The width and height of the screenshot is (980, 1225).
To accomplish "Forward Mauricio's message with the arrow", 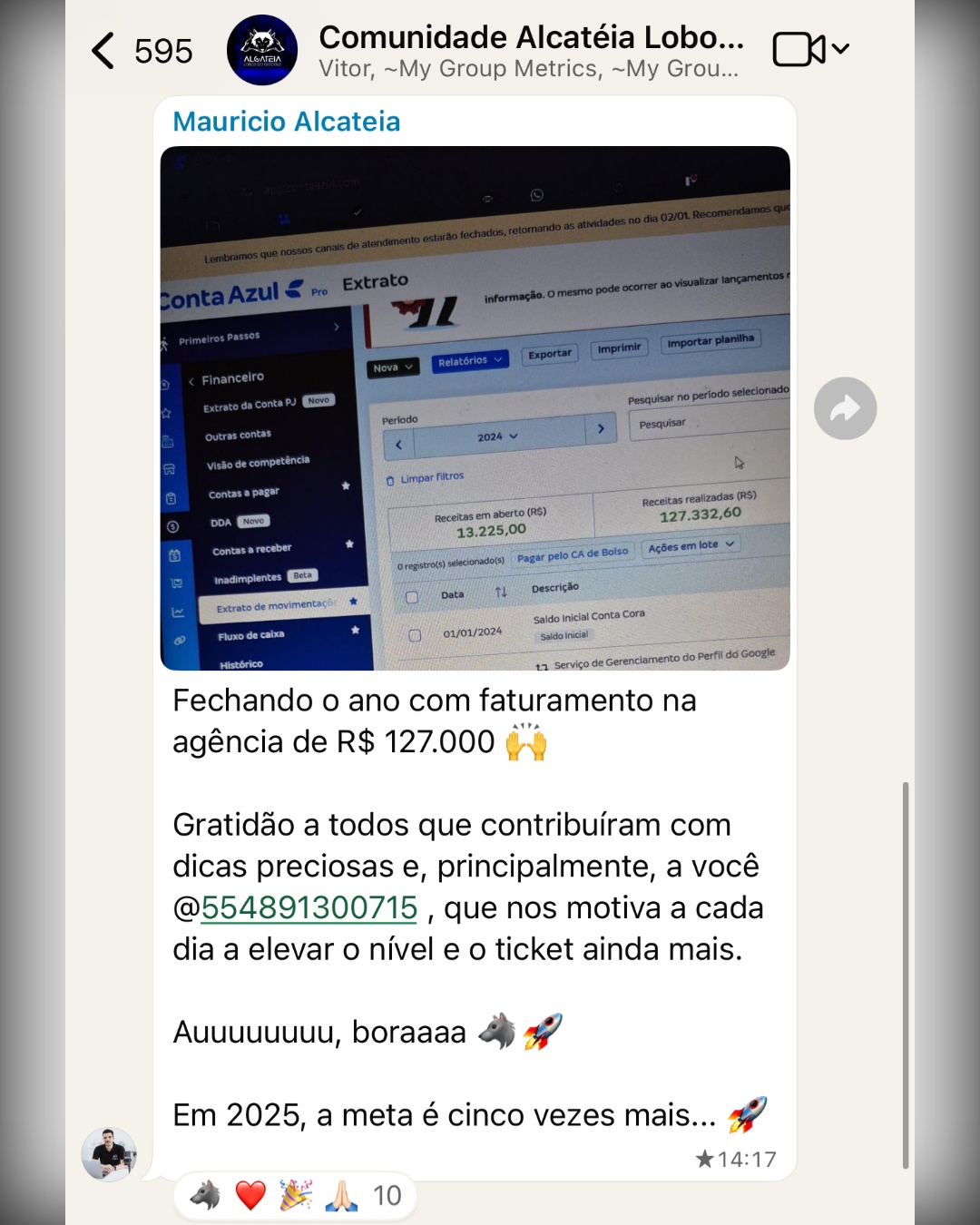I will coord(845,408).
